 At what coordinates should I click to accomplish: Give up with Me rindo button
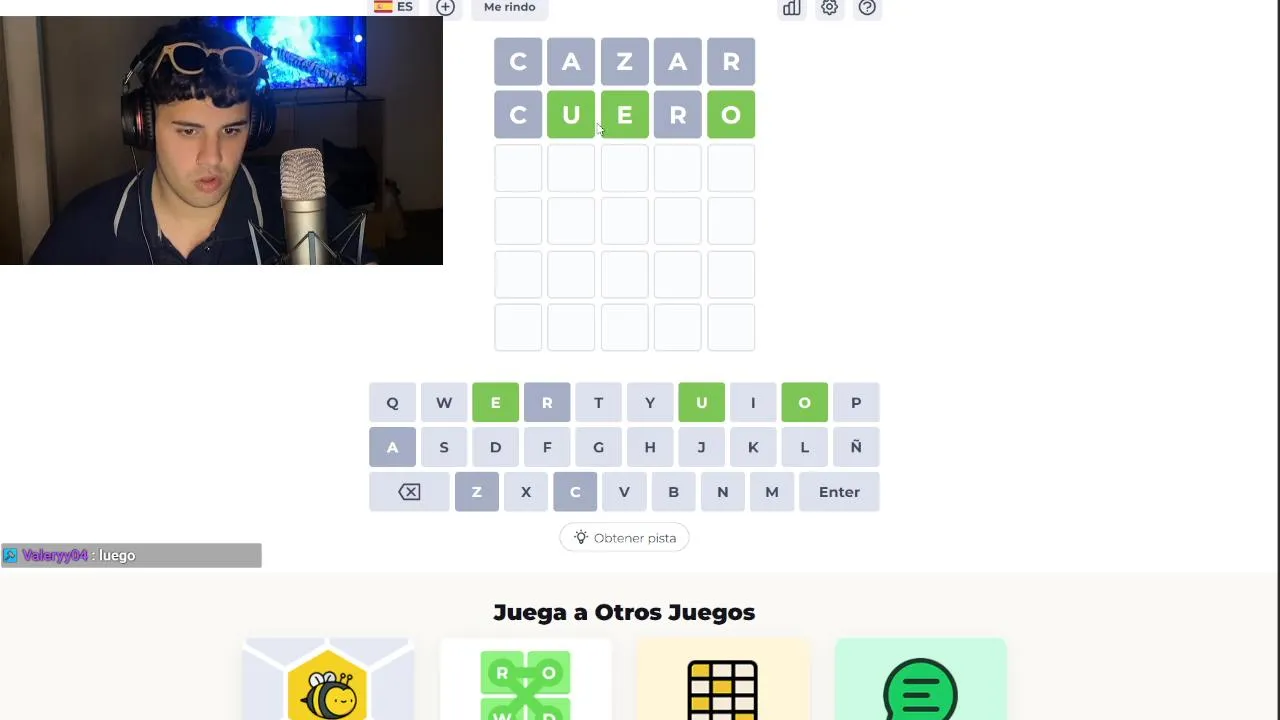point(509,7)
